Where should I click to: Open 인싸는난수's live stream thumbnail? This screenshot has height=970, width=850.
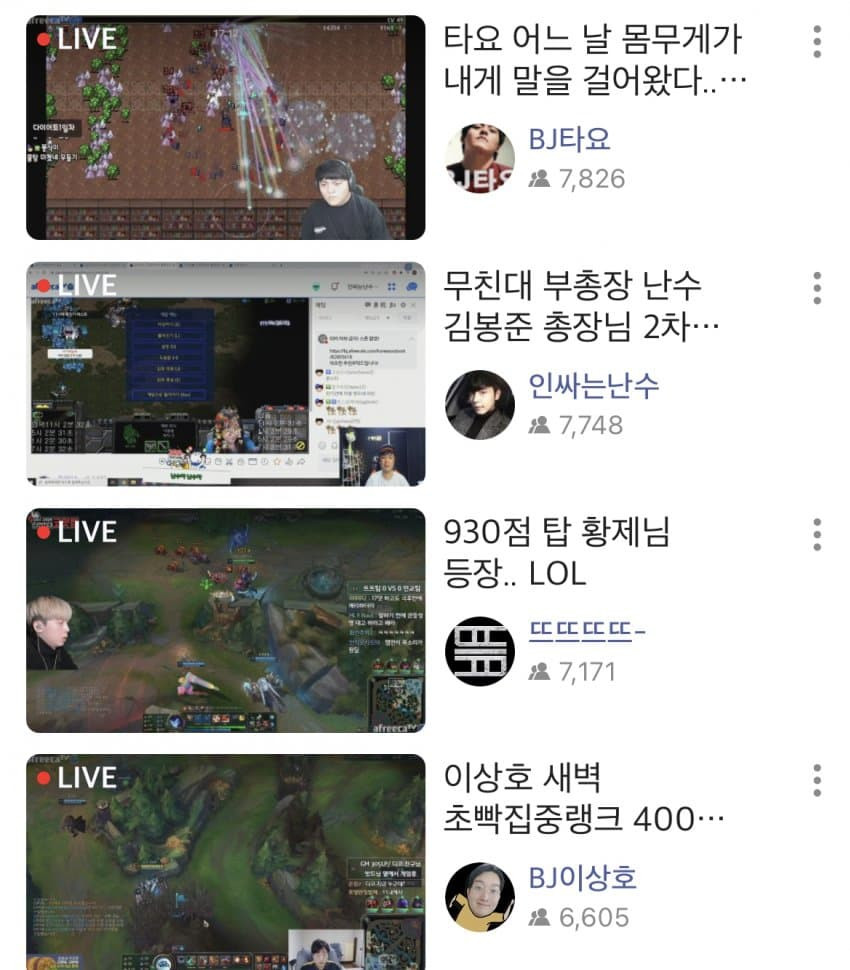[x=225, y=374]
